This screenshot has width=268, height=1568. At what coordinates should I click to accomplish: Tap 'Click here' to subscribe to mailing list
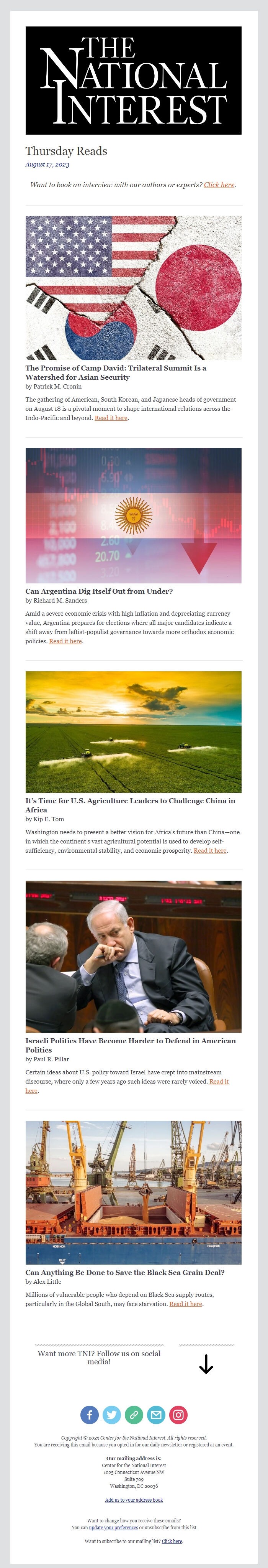(x=172, y=1541)
